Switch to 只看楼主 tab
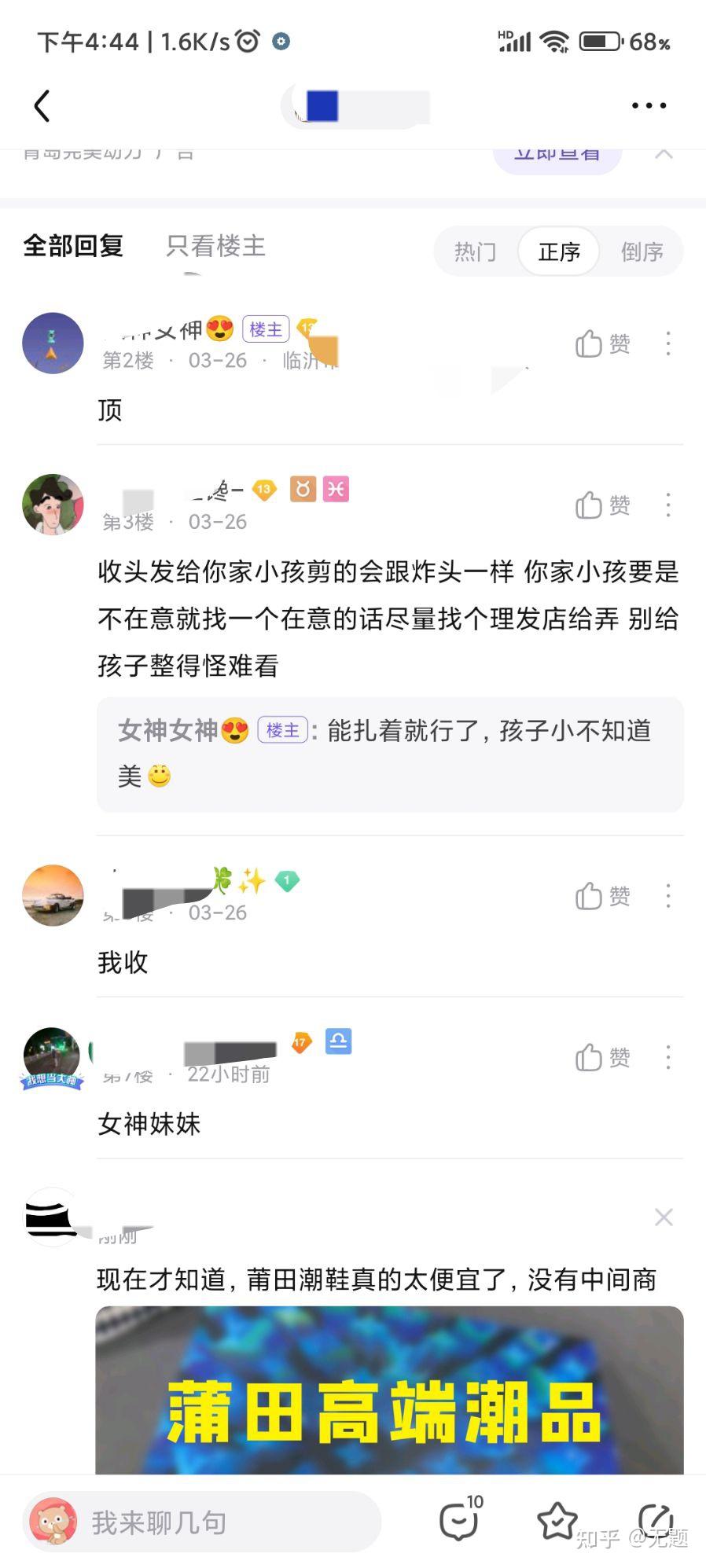This screenshot has height=1568, width=706. [215, 246]
